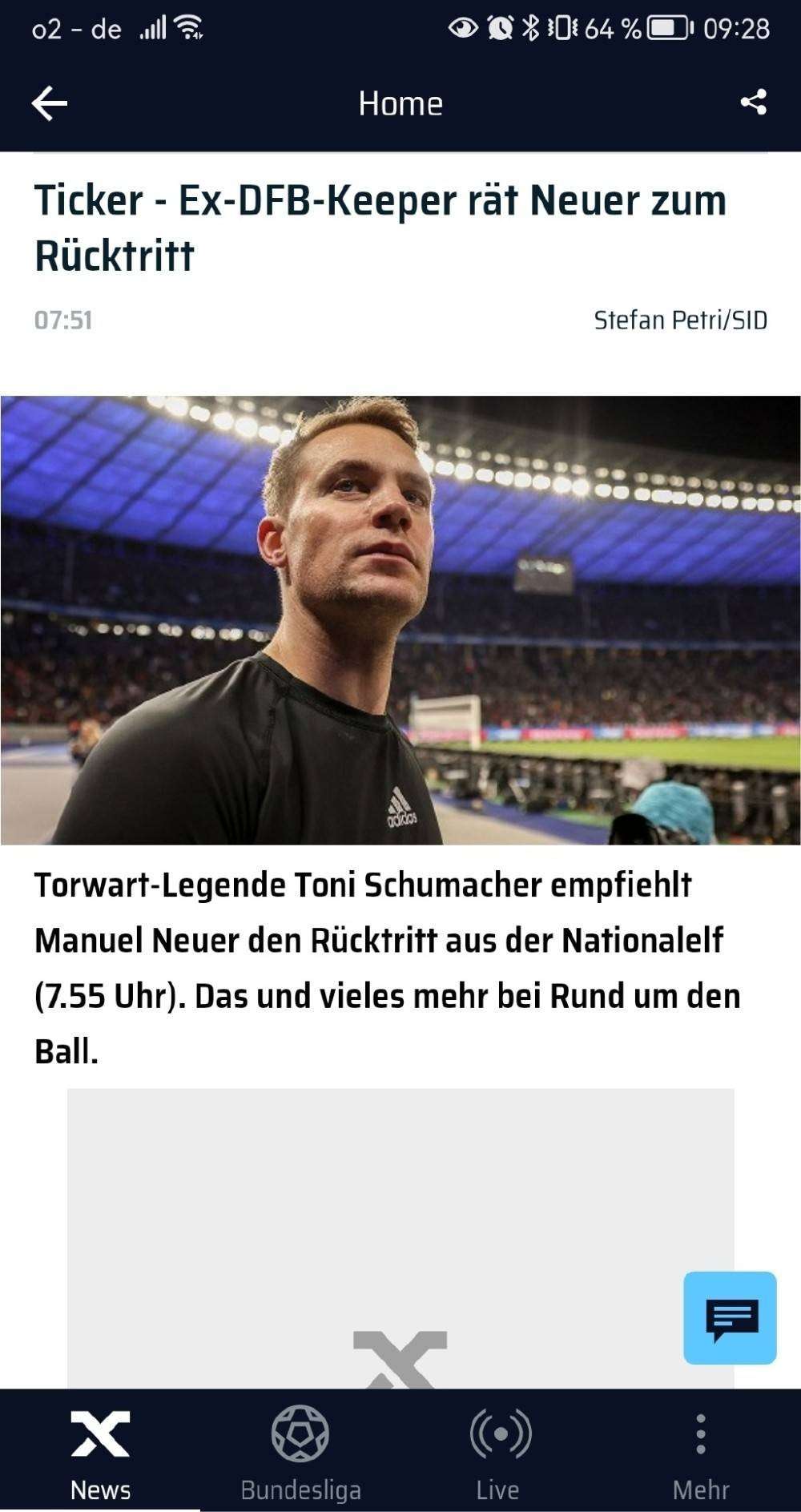This screenshot has height=1512, width=801.
Task: Open the Mehr menu tab
Action: (700, 1451)
